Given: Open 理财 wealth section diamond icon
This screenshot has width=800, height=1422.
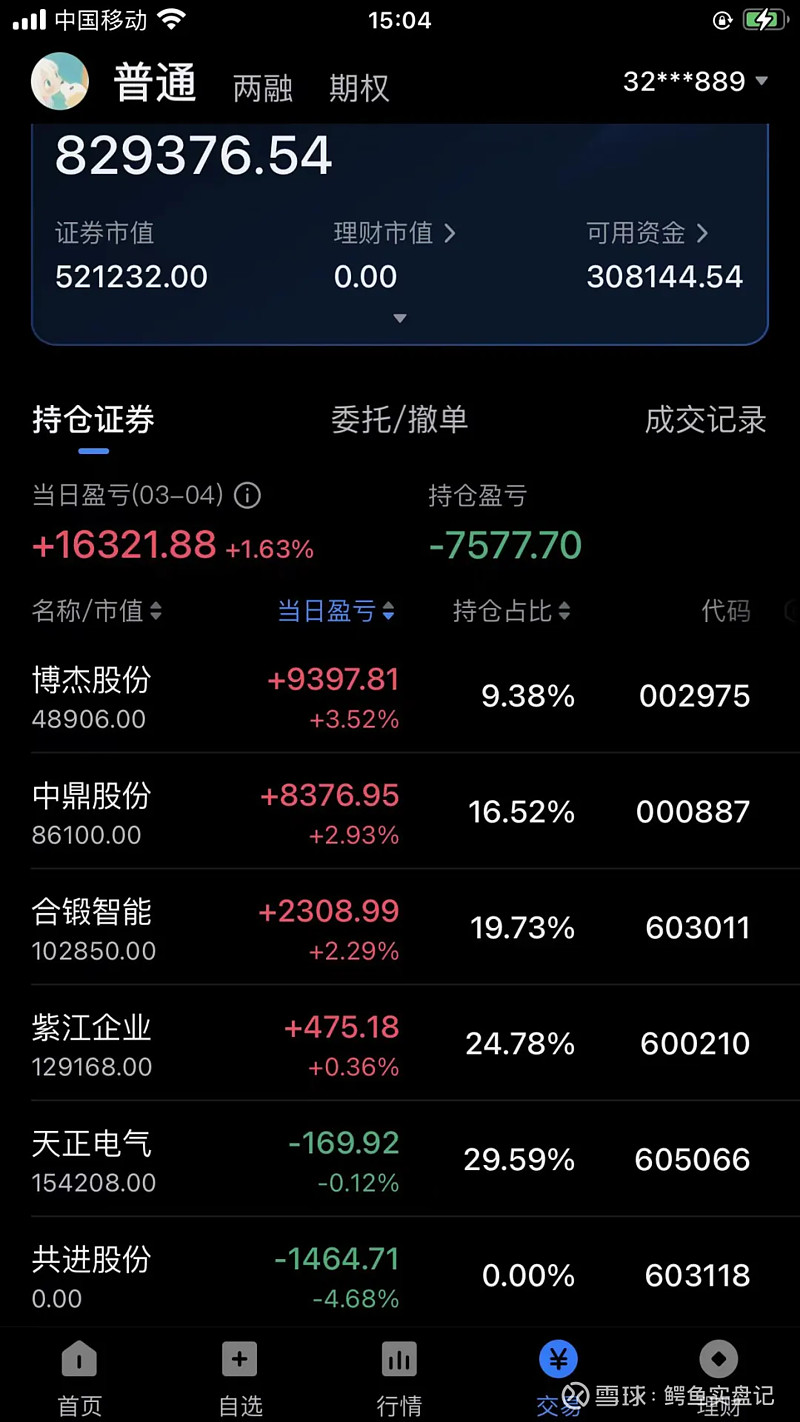Looking at the screenshot, I should [718, 1360].
